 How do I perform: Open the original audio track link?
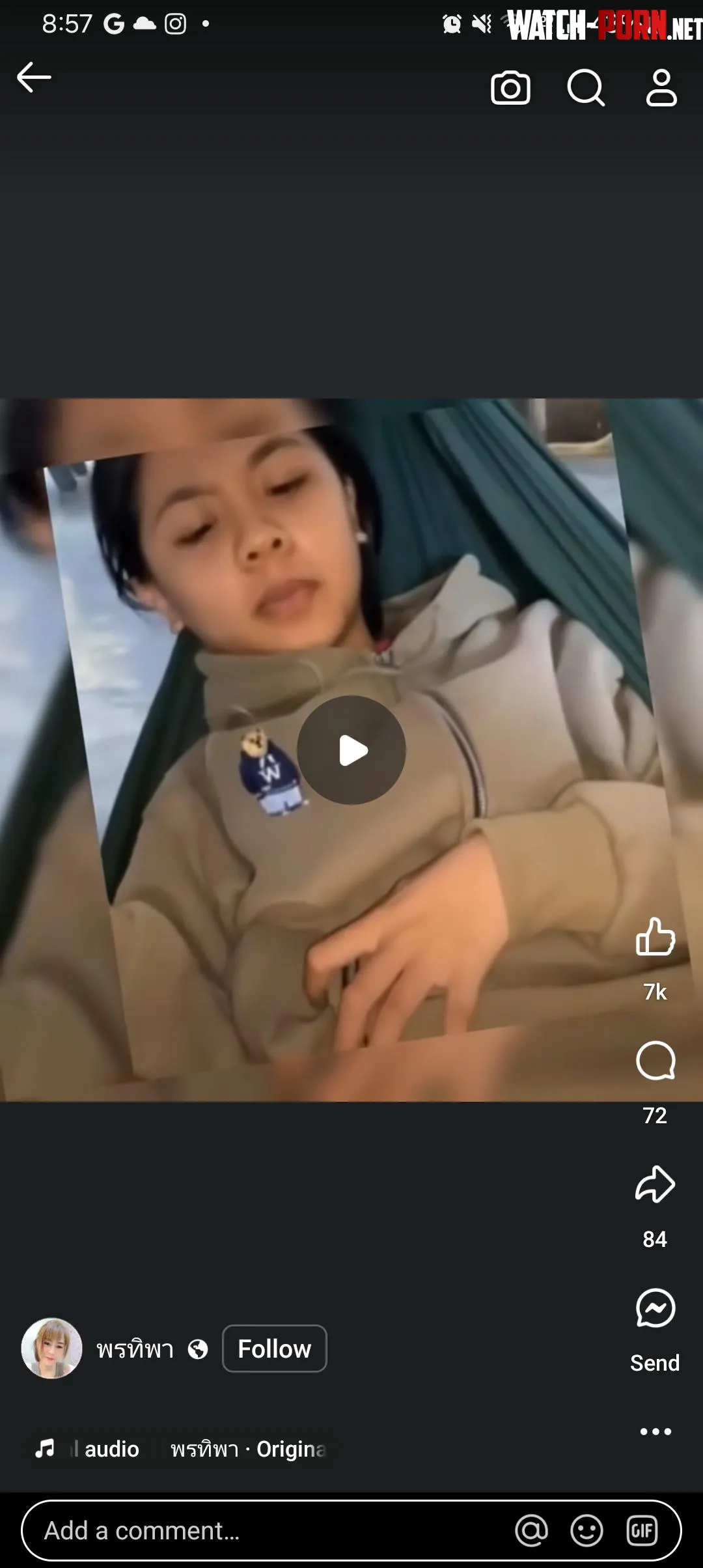195,1449
